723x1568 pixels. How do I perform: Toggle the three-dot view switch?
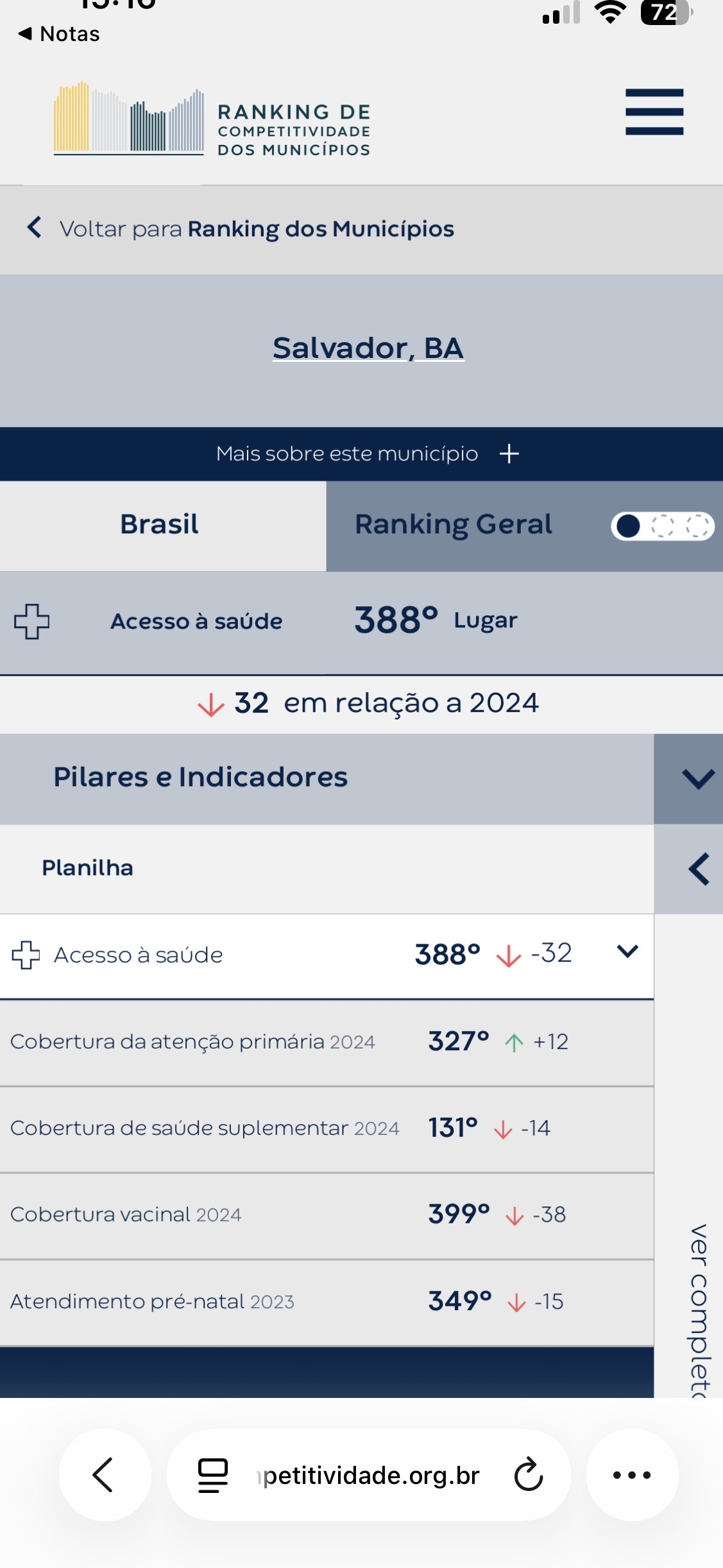[662, 526]
